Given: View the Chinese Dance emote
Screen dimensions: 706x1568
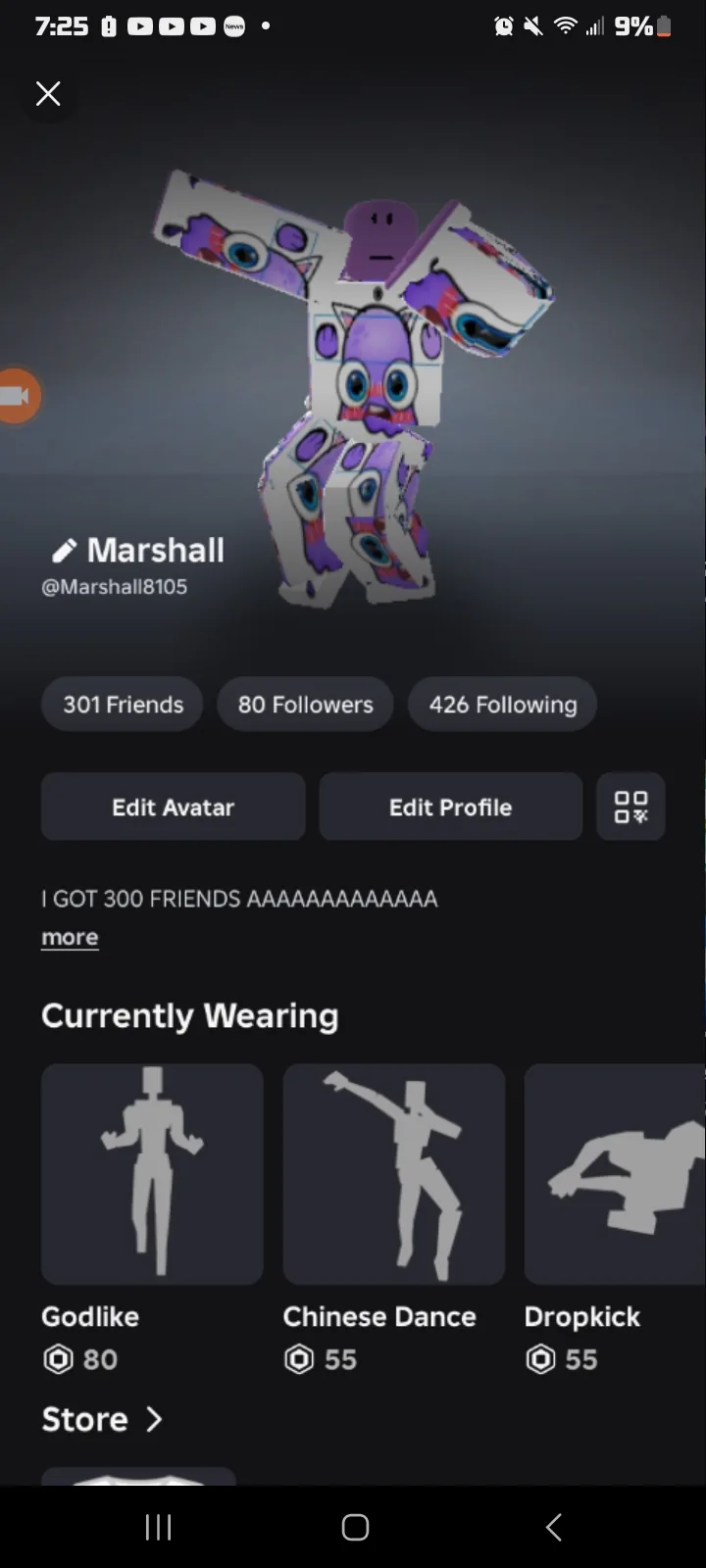Looking at the screenshot, I should tap(393, 1174).
